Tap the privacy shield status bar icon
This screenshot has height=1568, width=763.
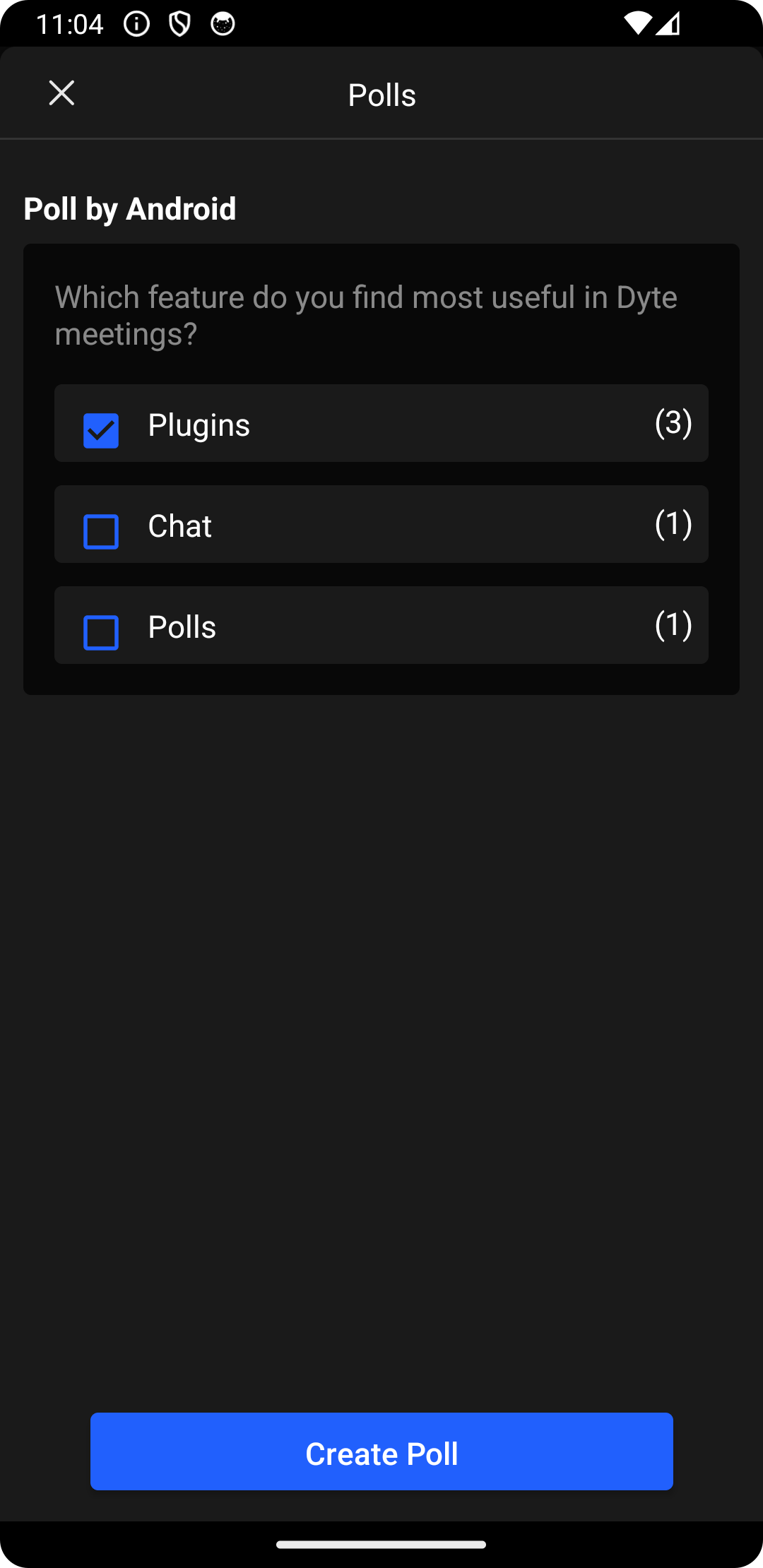click(180, 23)
